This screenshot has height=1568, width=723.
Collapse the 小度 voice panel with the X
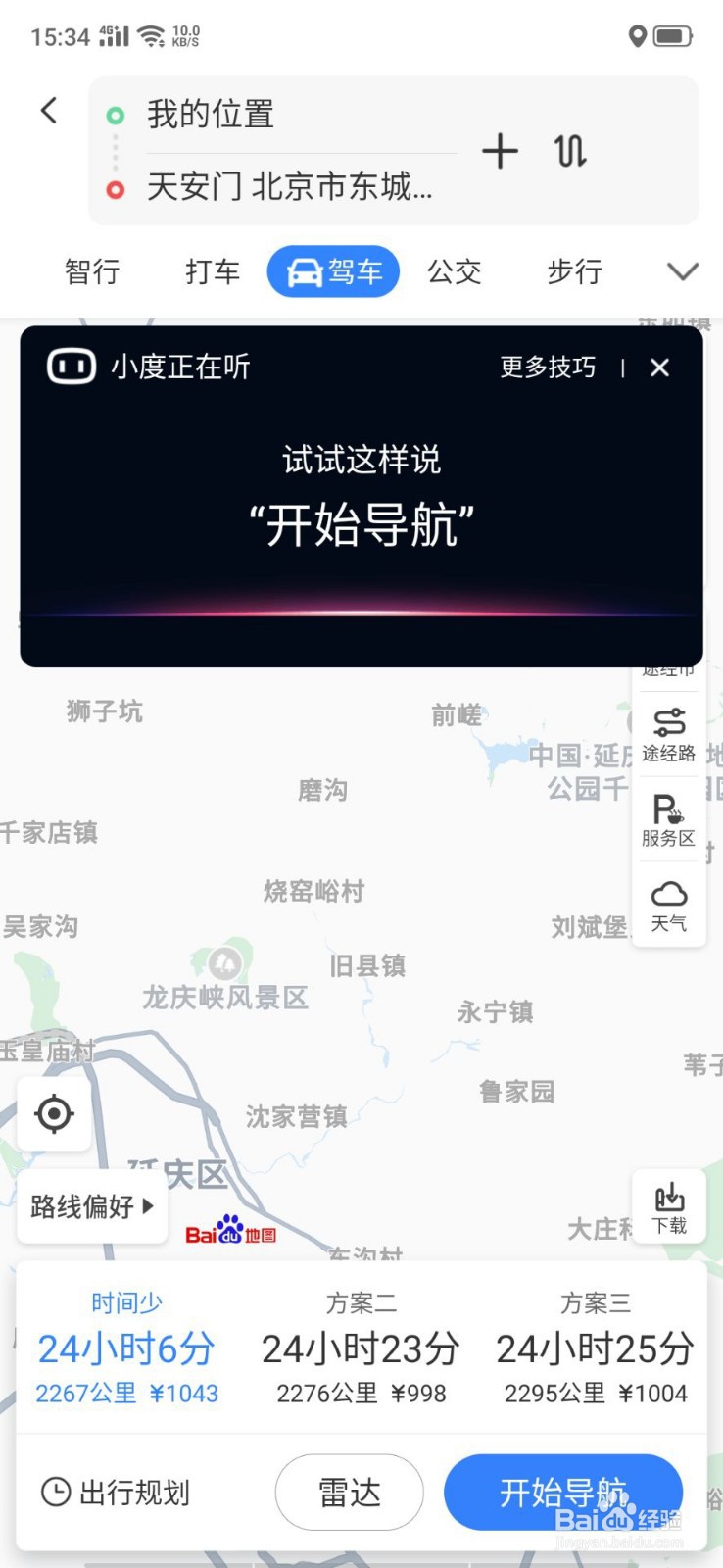pos(659,367)
